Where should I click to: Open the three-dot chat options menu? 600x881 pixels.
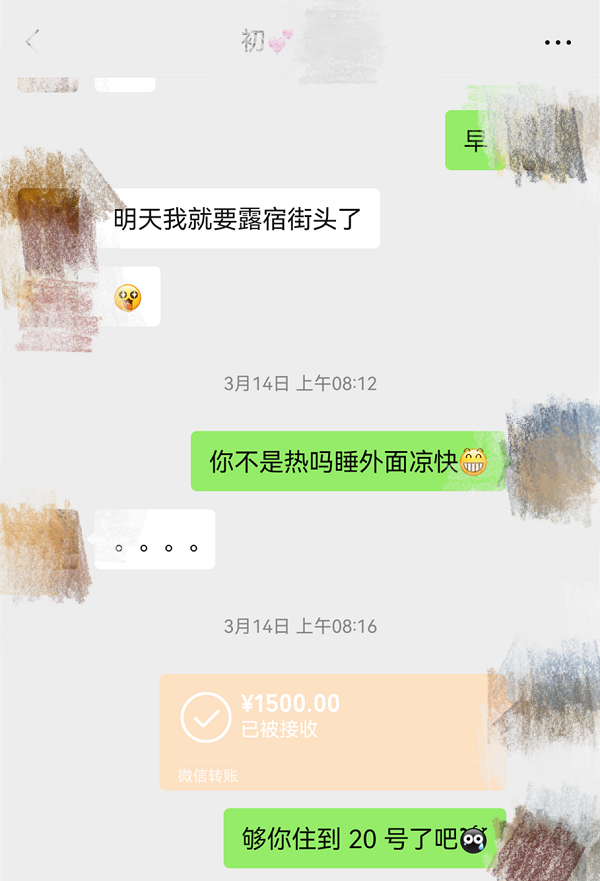(558, 42)
